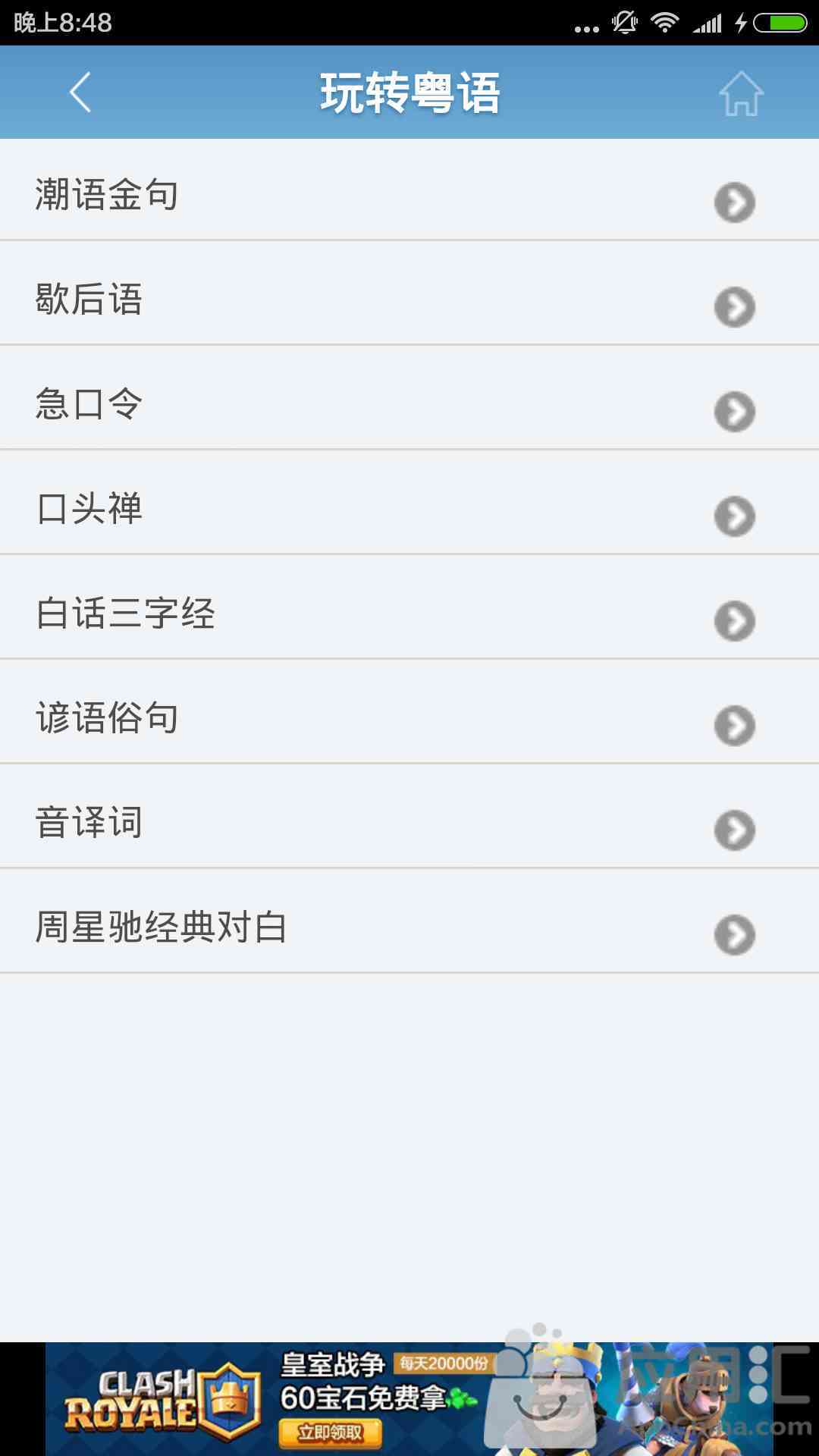The height and width of the screenshot is (1456, 819).
Task: Tap 立即领取 in the Clash Royale ad
Action: click(x=330, y=1432)
